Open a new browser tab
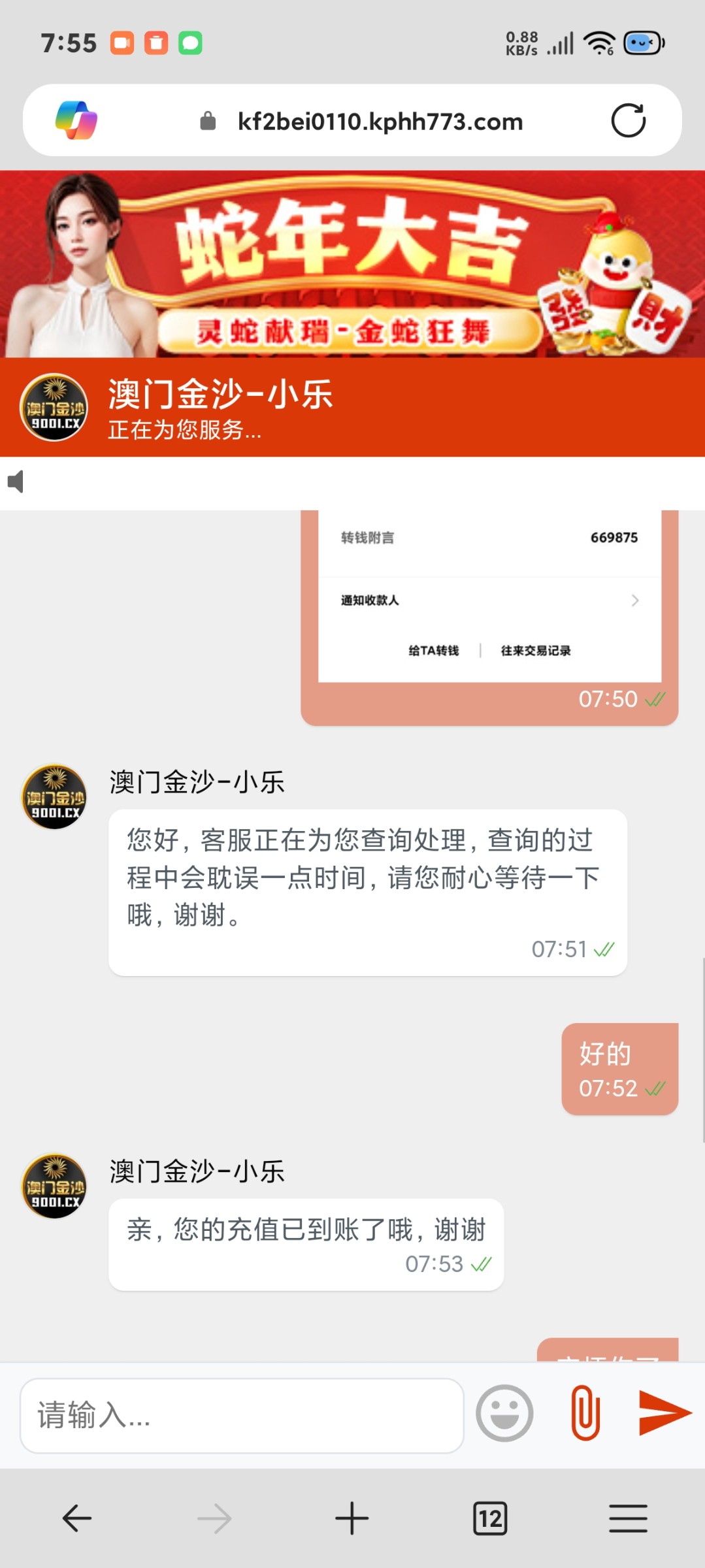The height and width of the screenshot is (1568, 705). [352, 1518]
